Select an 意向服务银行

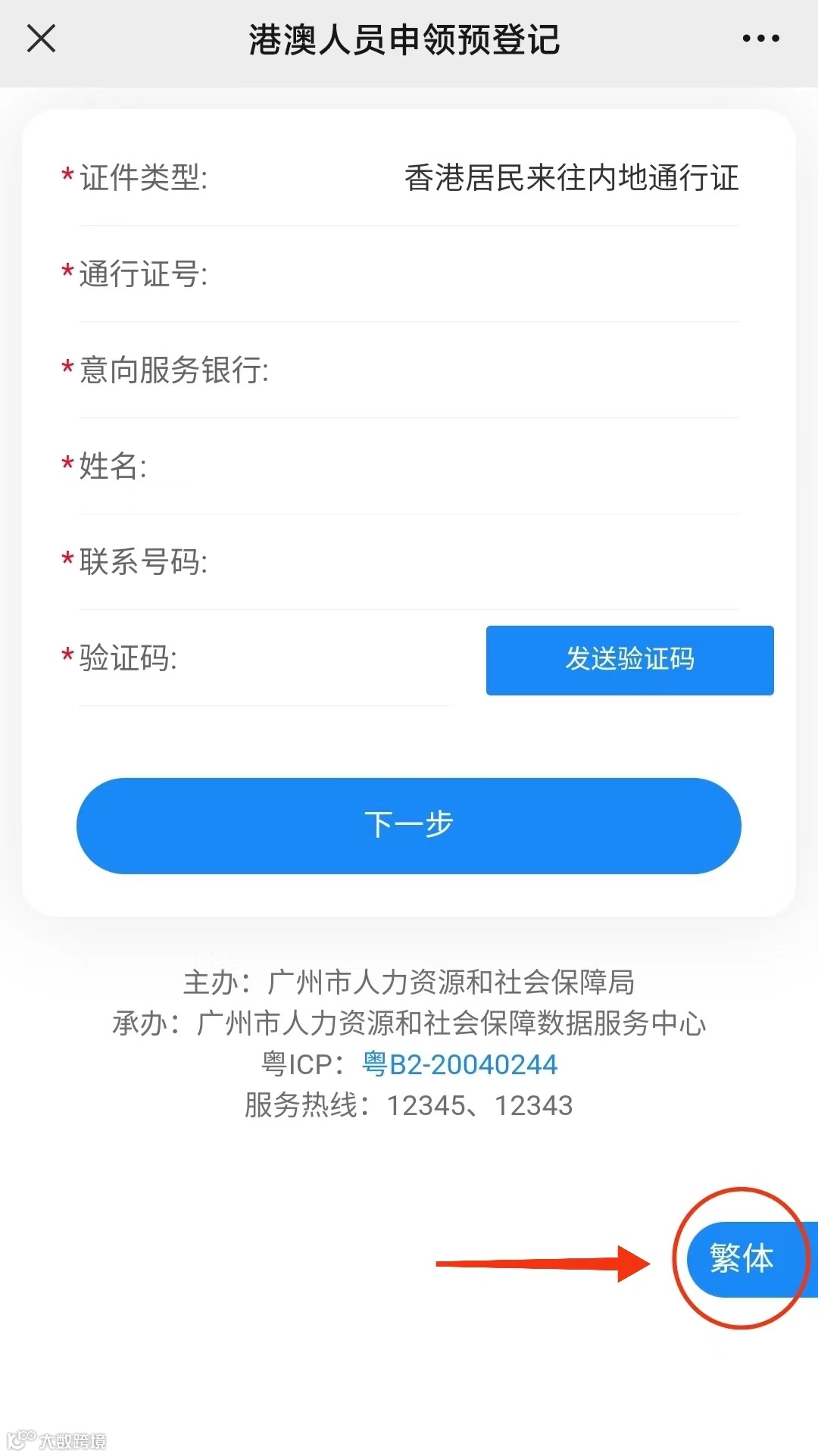(500, 370)
